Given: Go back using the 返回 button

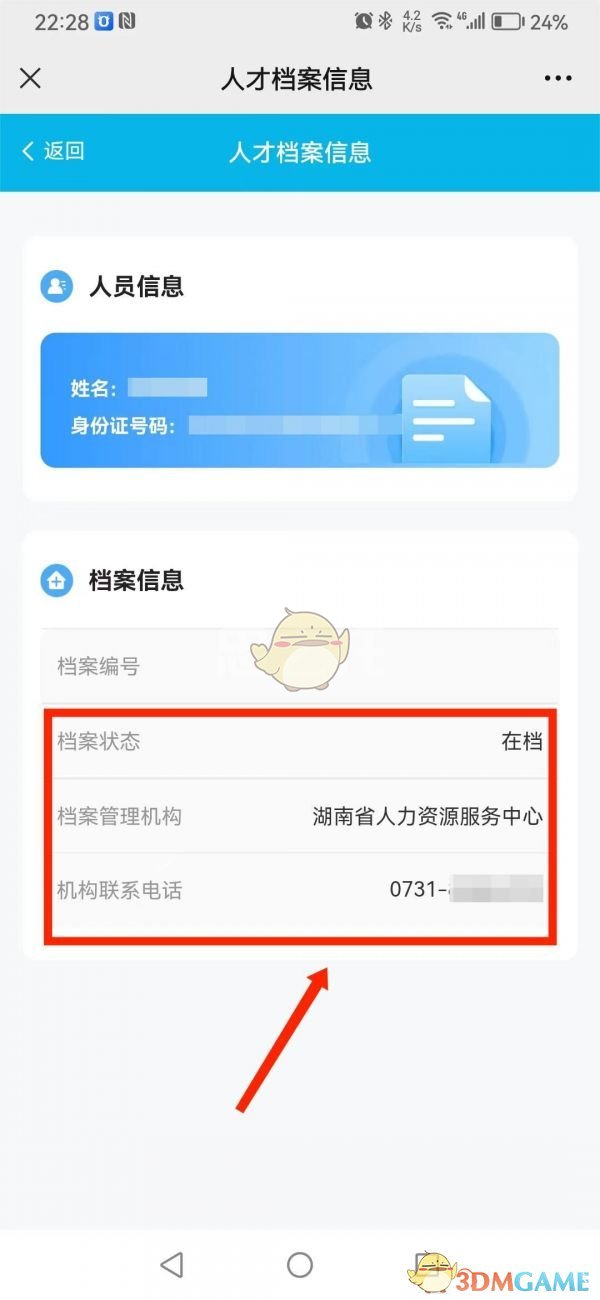Looking at the screenshot, I should tap(53, 151).
